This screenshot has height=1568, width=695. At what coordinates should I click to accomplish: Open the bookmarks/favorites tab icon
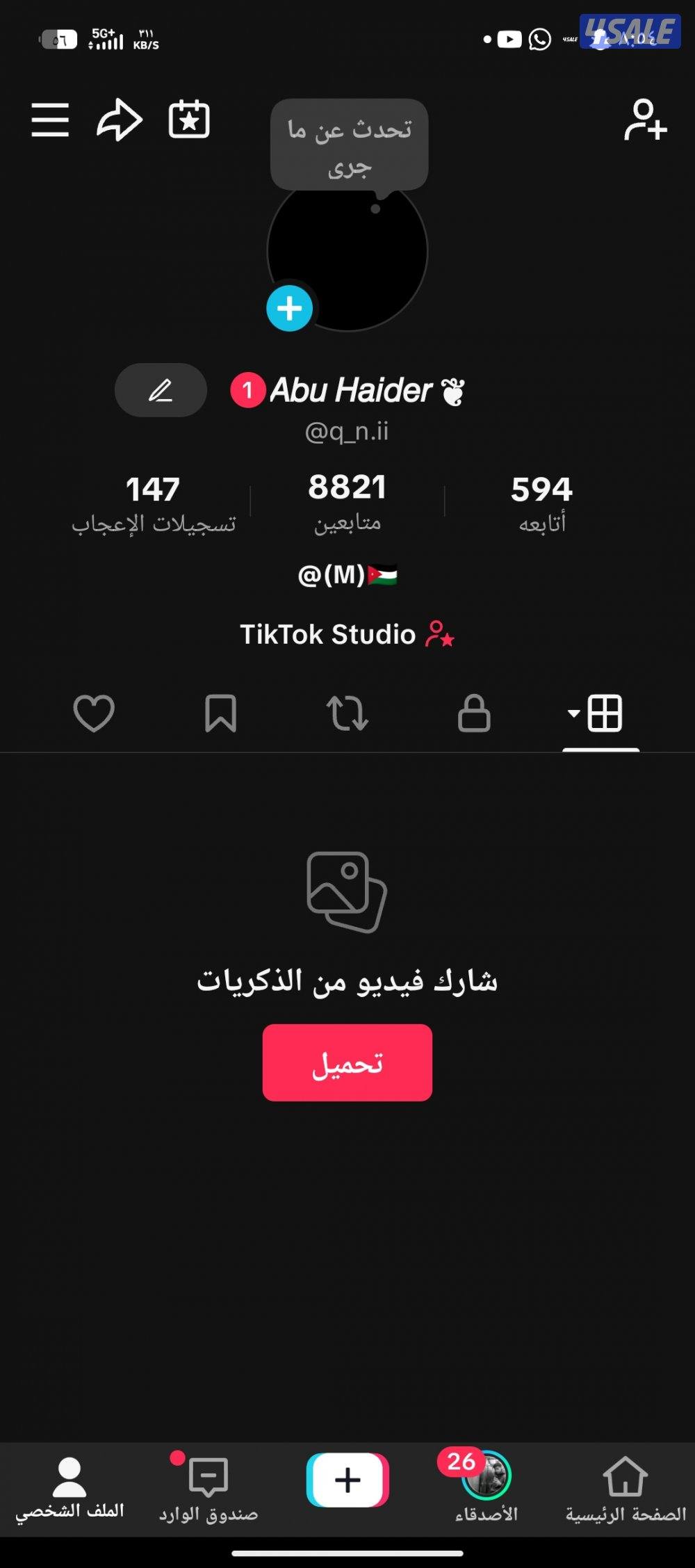[221, 713]
